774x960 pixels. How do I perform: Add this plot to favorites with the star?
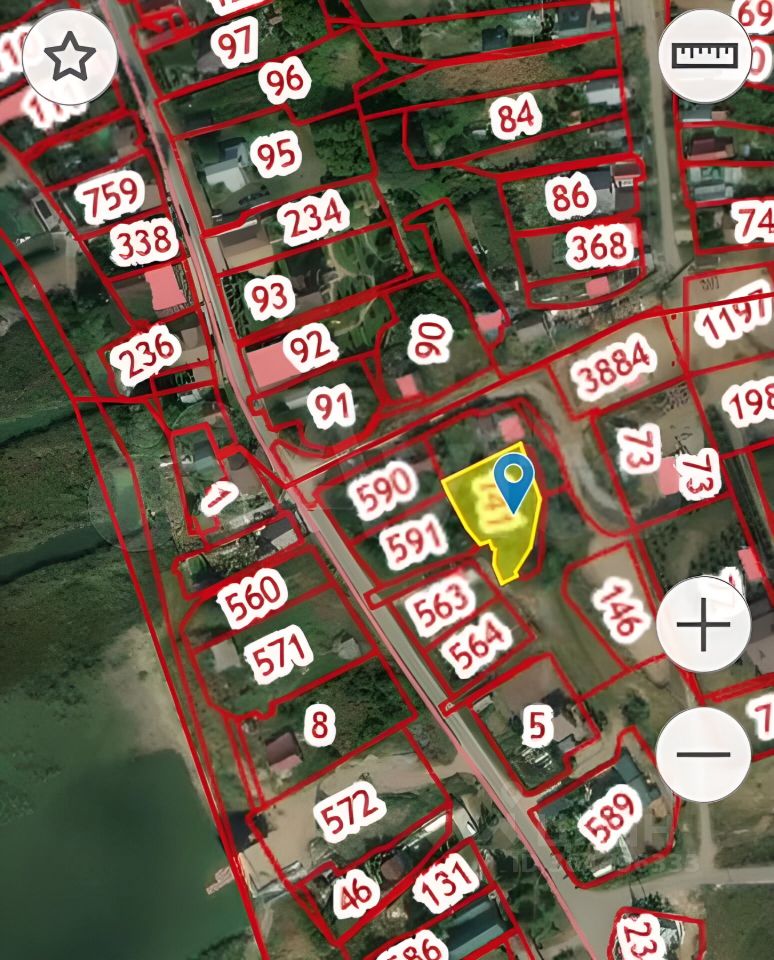click(x=69, y=59)
